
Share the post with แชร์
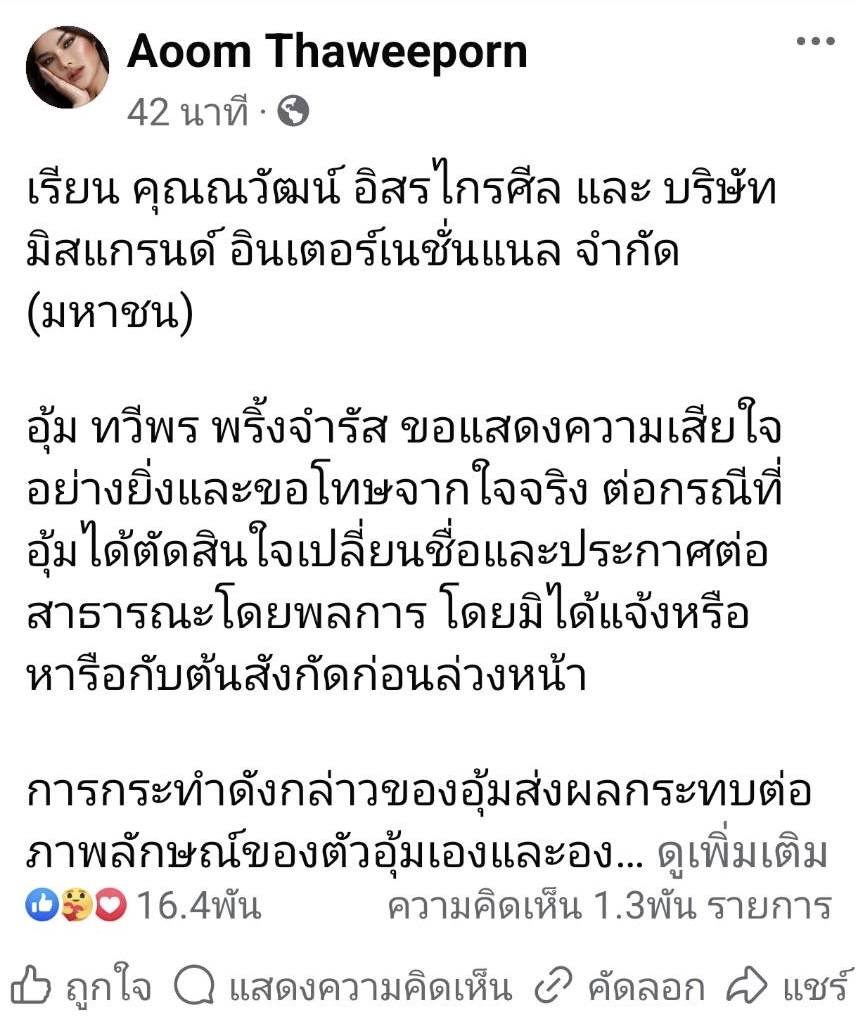click(789, 989)
